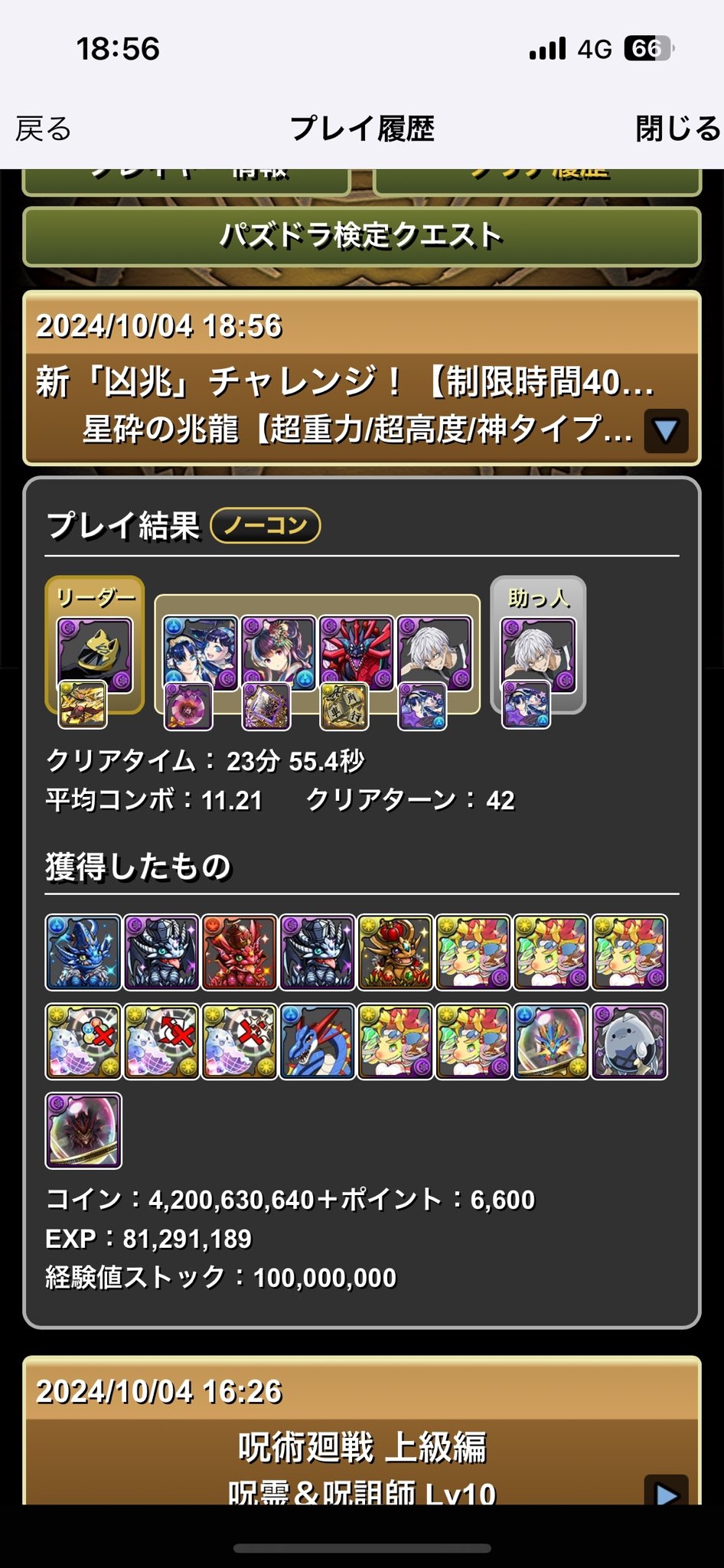Tap the helper (助っ人) monster icon
This screenshot has width=724, height=1568.
(537, 655)
